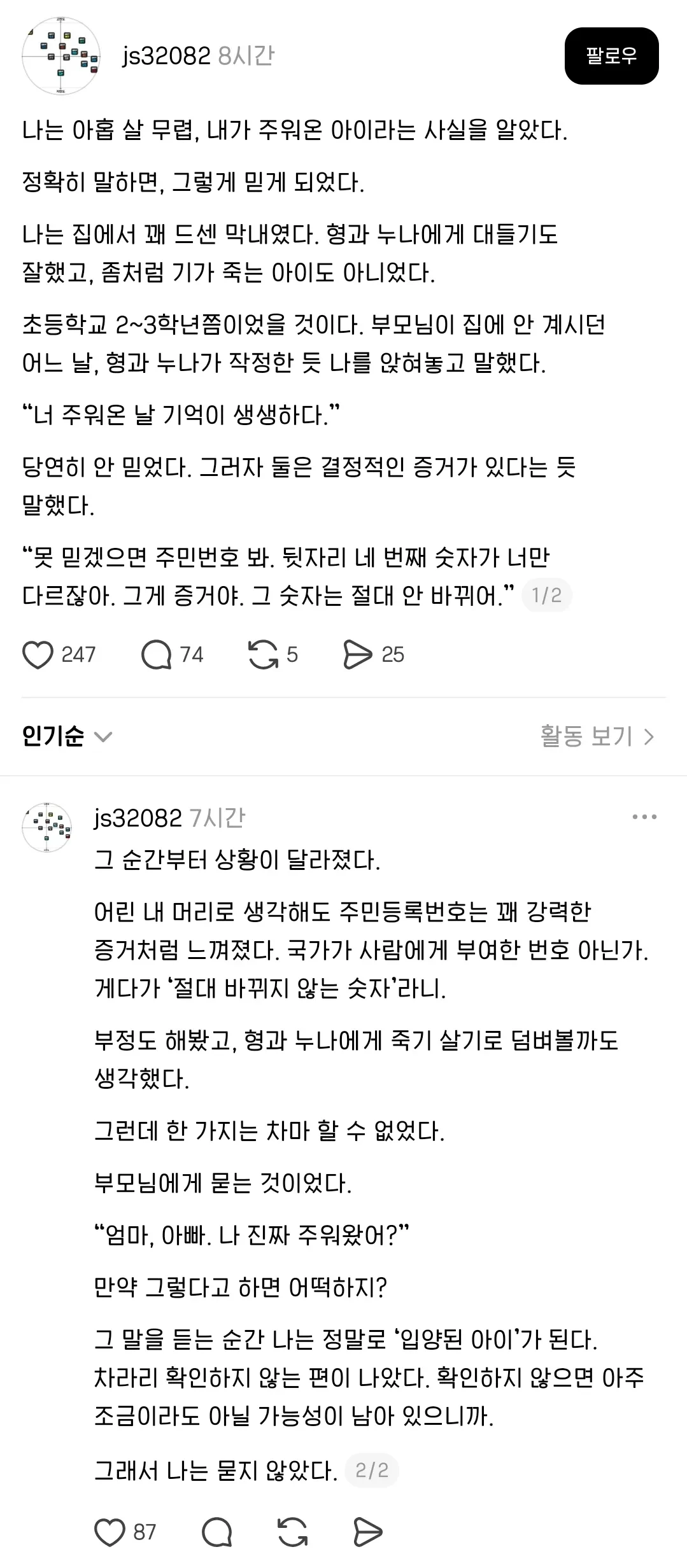The image size is (687, 1568).
Task: Open the reply author's avatar
Action: [x=46, y=827]
